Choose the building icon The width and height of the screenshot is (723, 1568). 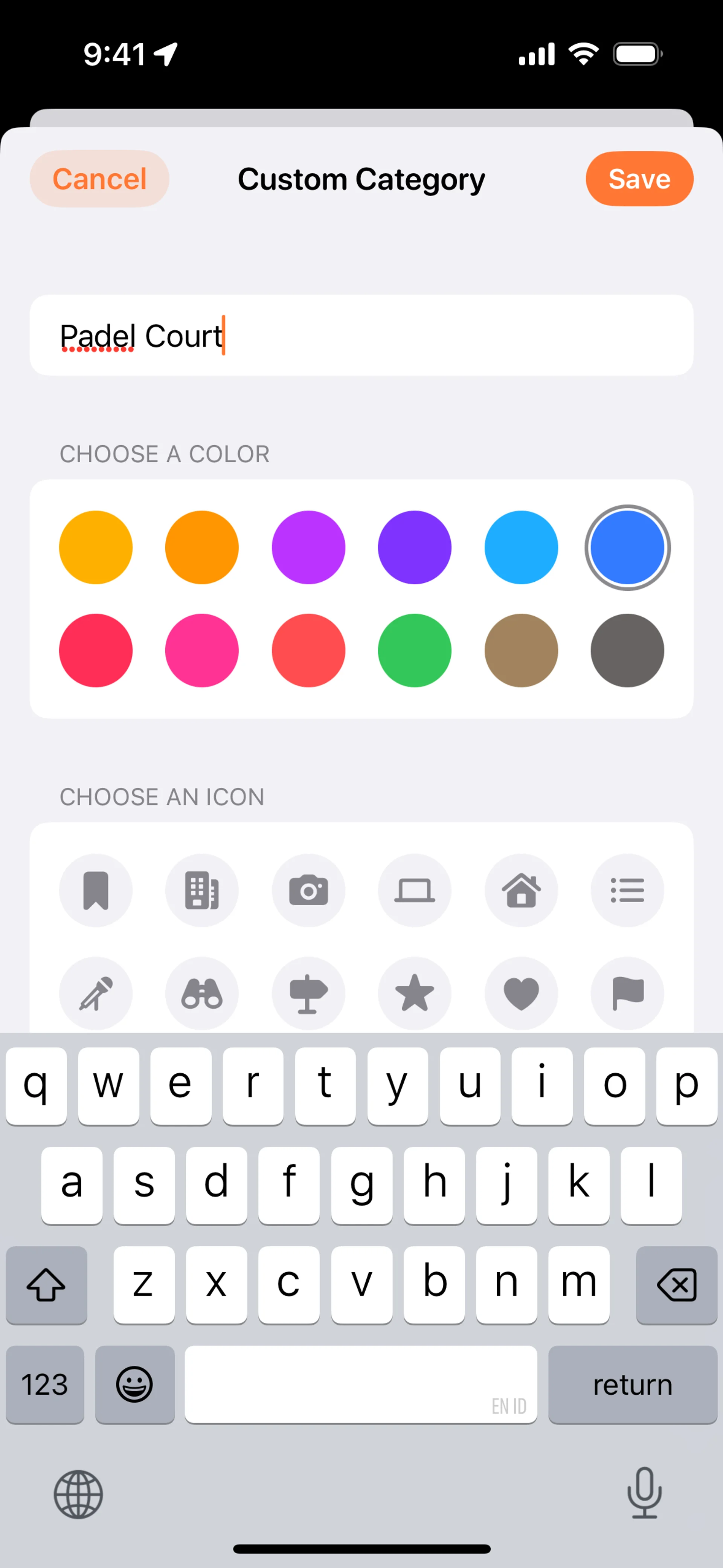202,890
